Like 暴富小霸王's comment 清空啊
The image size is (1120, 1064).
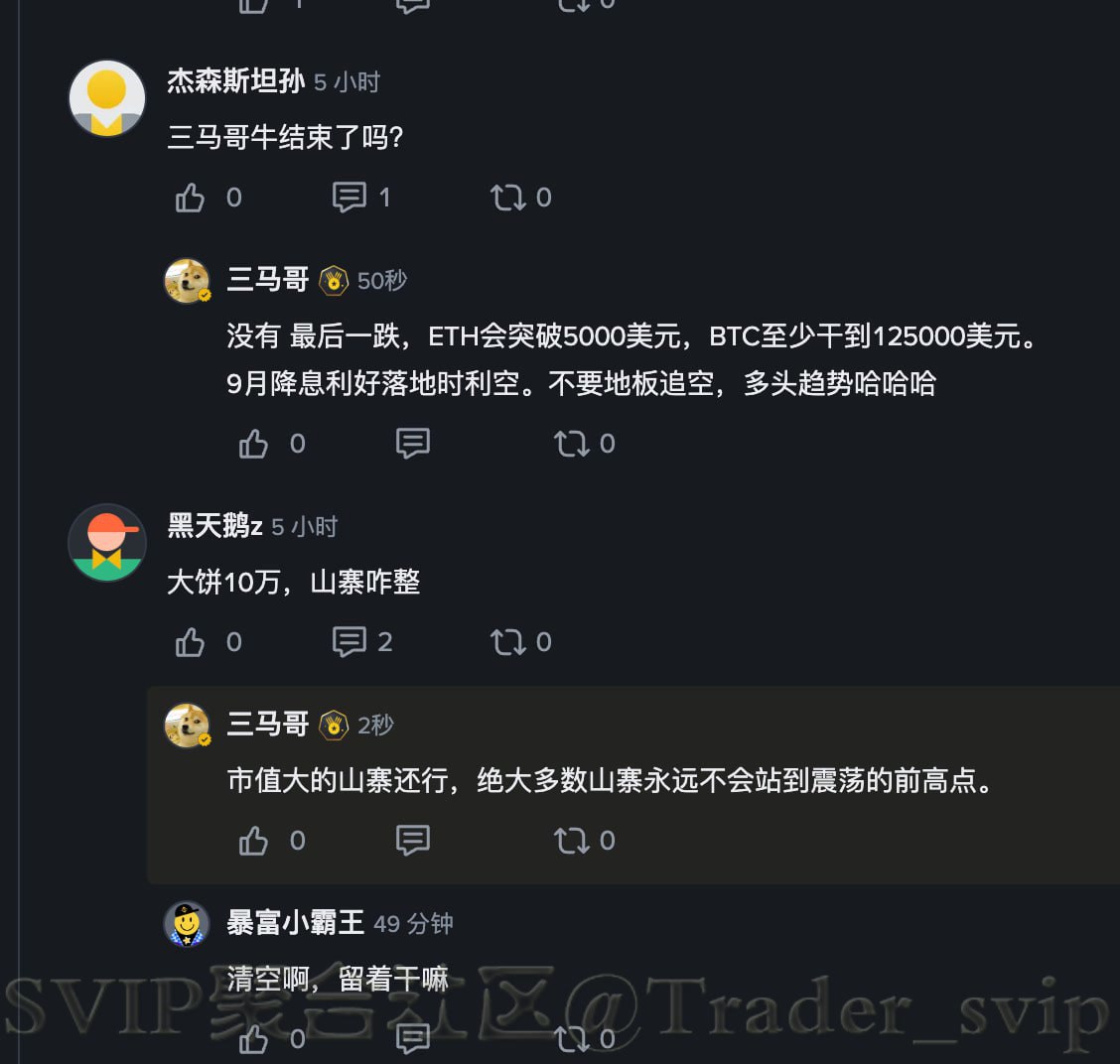(254, 1039)
